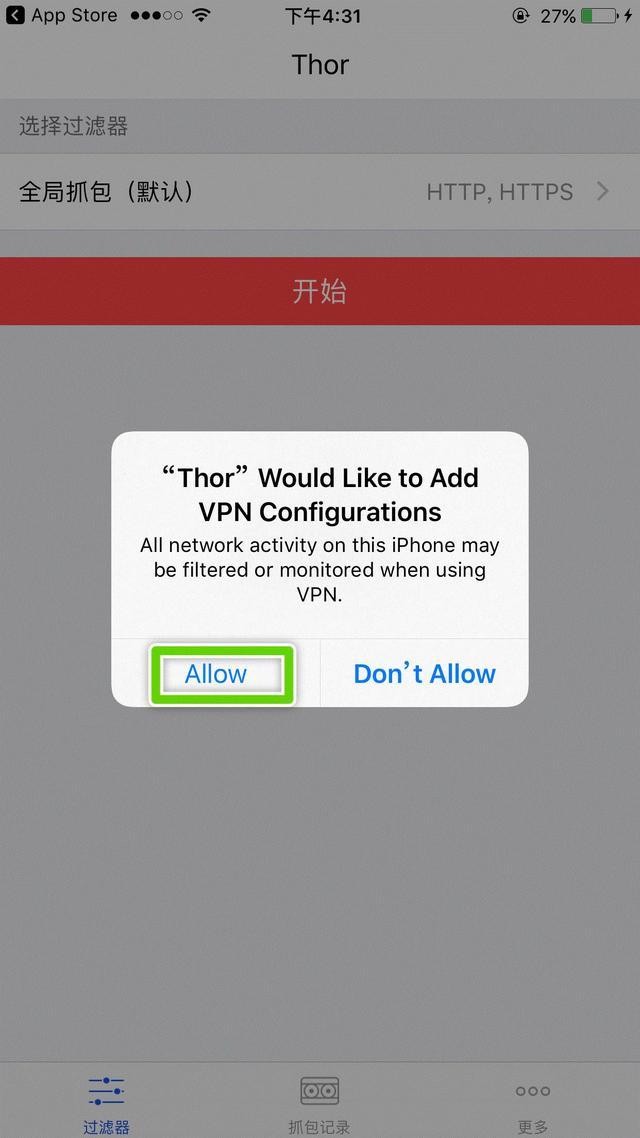The width and height of the screenshot is (640, 1138).
Task: Open the 全局抓包（默认）filter row
Action: tap(320, 192)
